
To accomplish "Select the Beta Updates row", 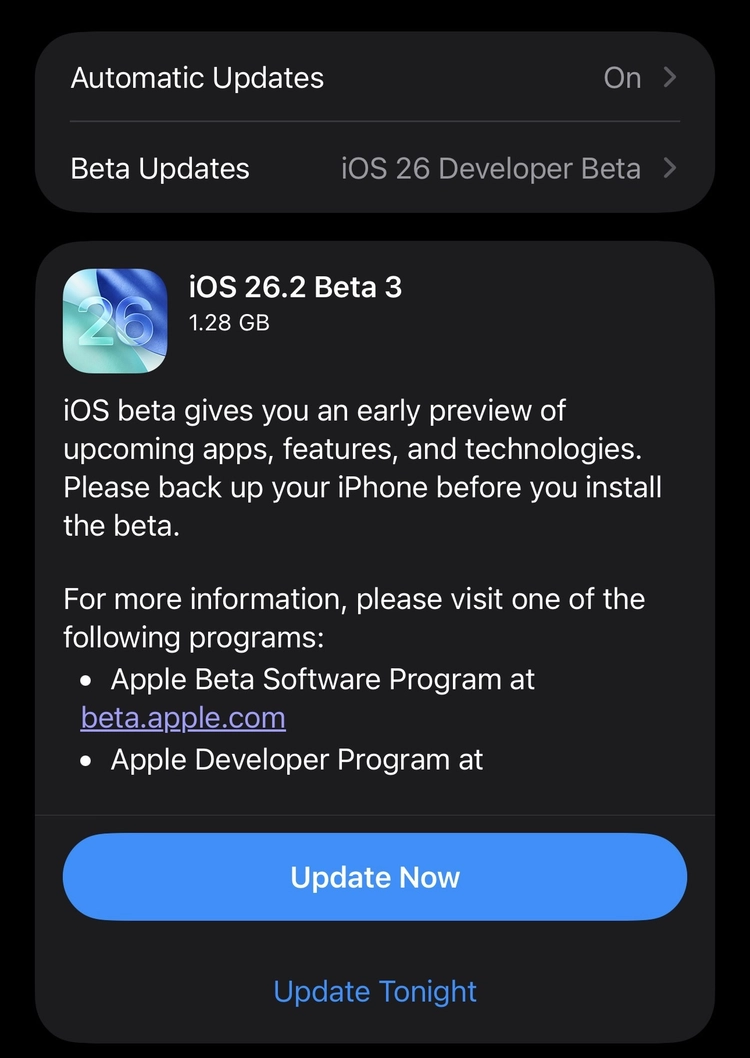I will coord(159,168).
